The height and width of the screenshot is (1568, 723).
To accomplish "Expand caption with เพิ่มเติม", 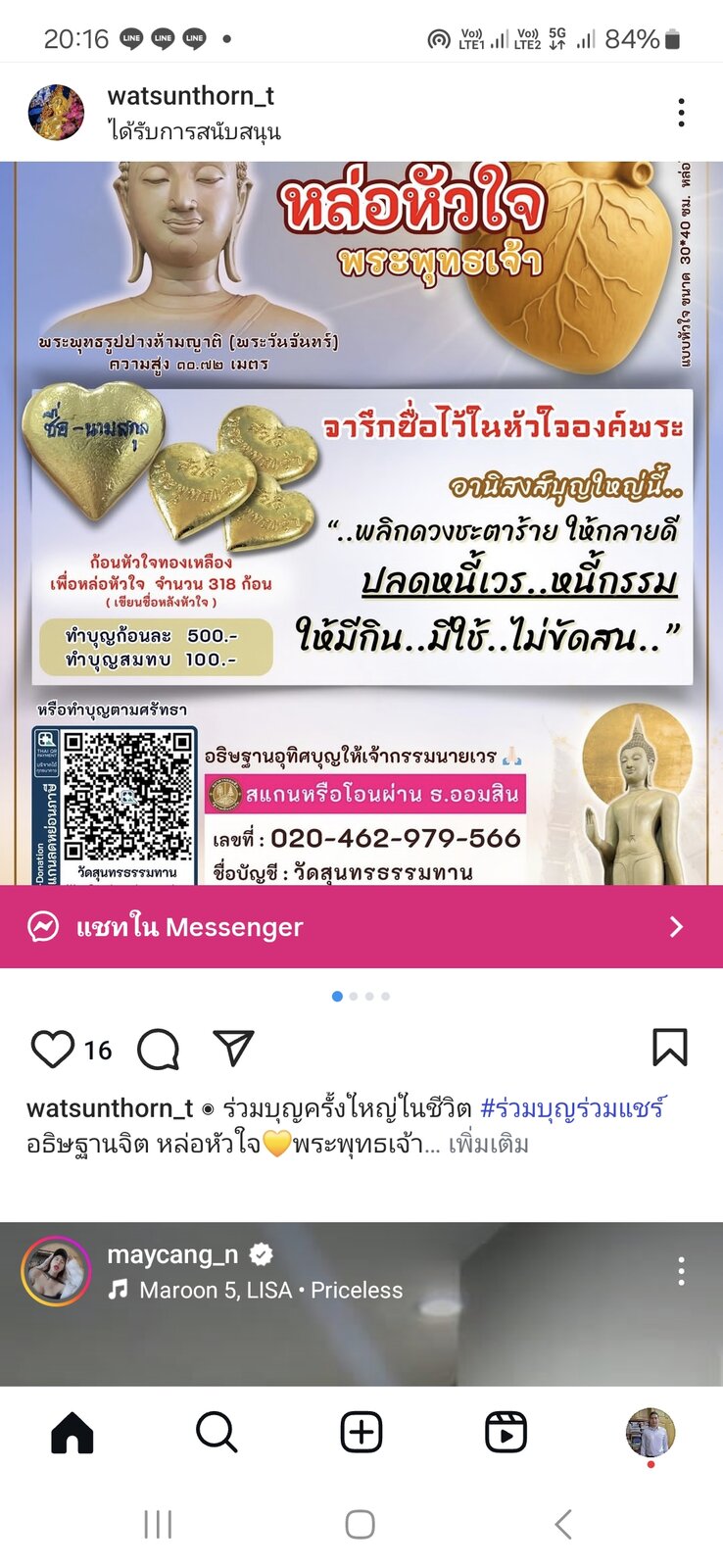I will (x=488, y=1144).
